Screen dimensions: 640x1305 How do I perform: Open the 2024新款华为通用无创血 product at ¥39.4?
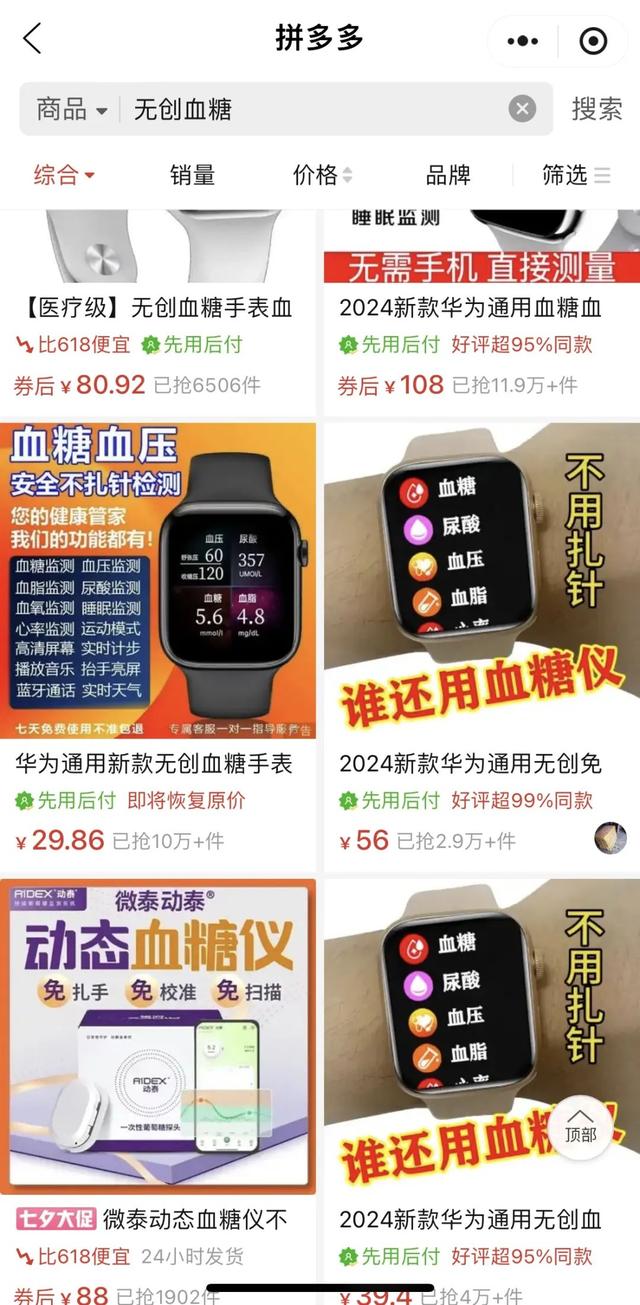tap(482, 1092)
